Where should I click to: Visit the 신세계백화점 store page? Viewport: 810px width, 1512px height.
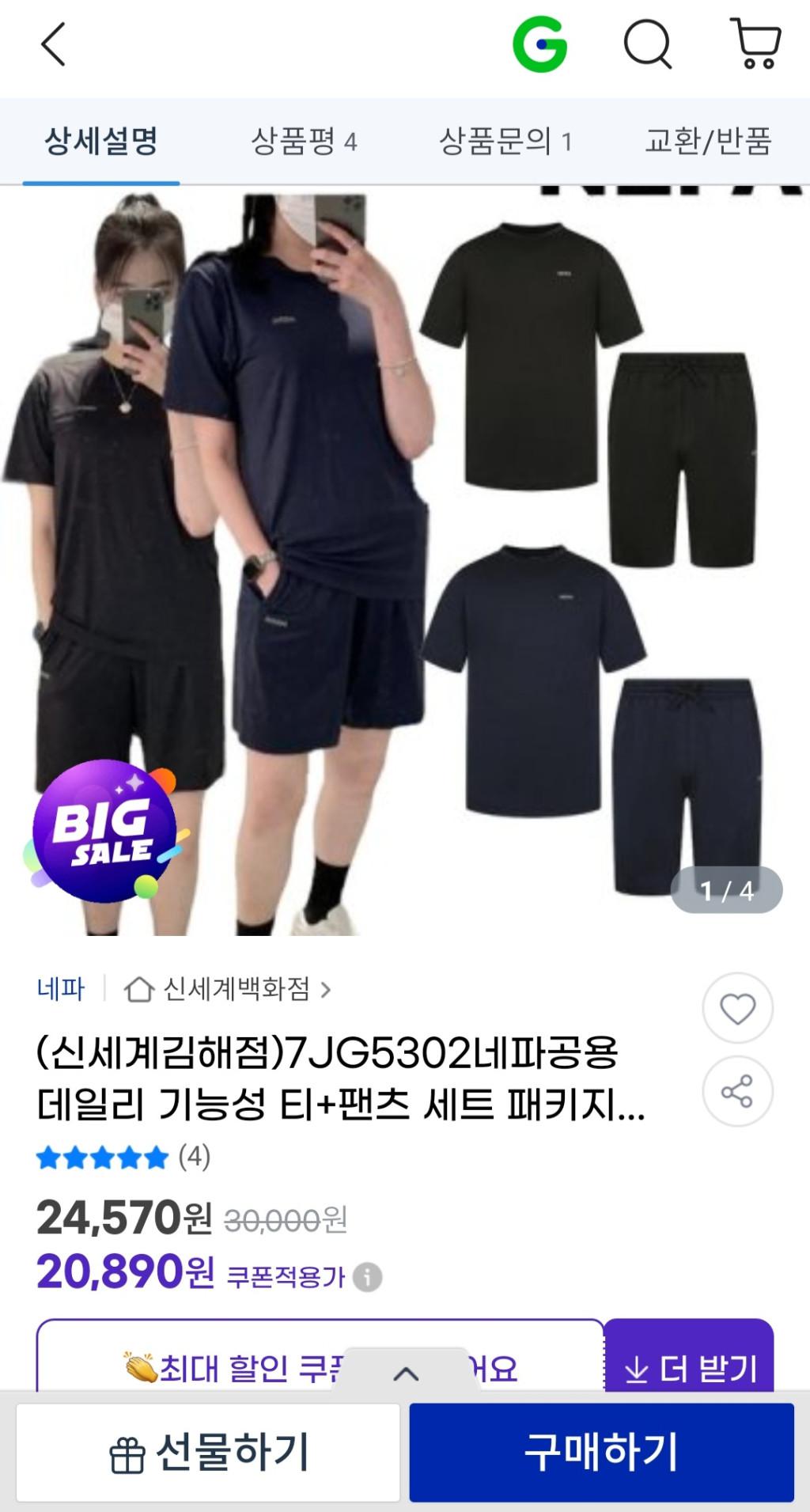(x=228, y=989)
